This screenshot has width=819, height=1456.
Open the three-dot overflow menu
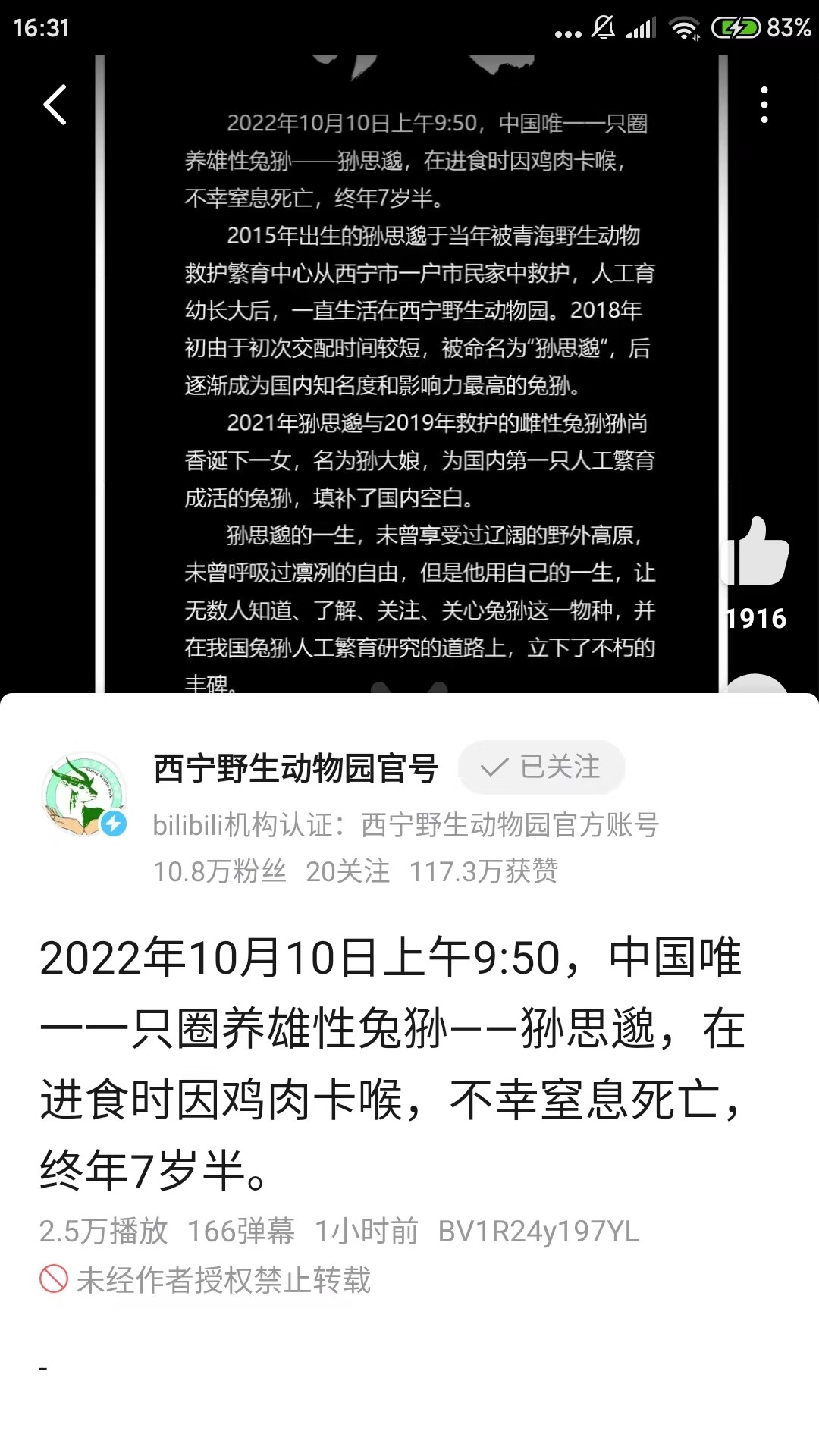[764, 105]
